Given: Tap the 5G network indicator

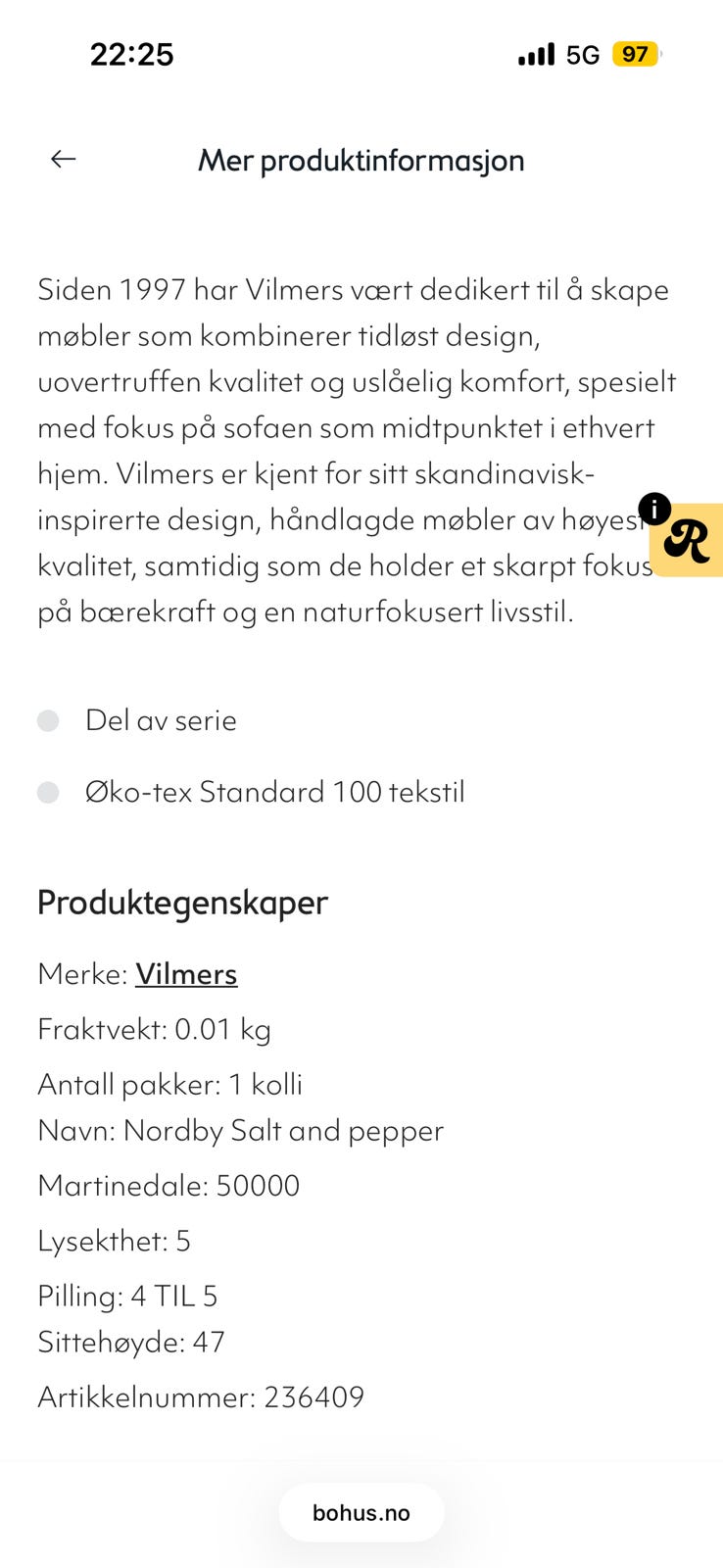Looking at the screenshot, I should [x=582, y=54].
